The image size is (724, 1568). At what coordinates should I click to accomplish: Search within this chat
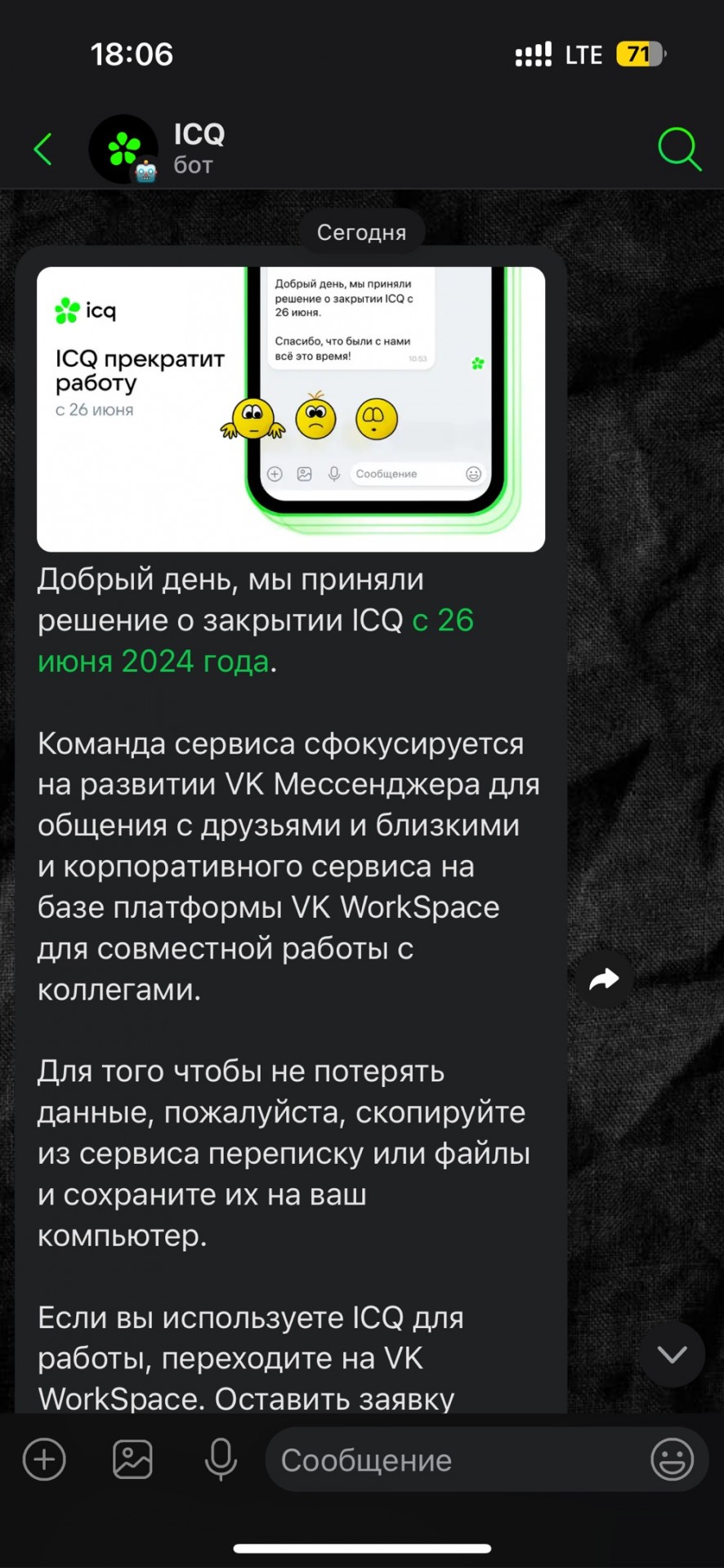point(679,149)
